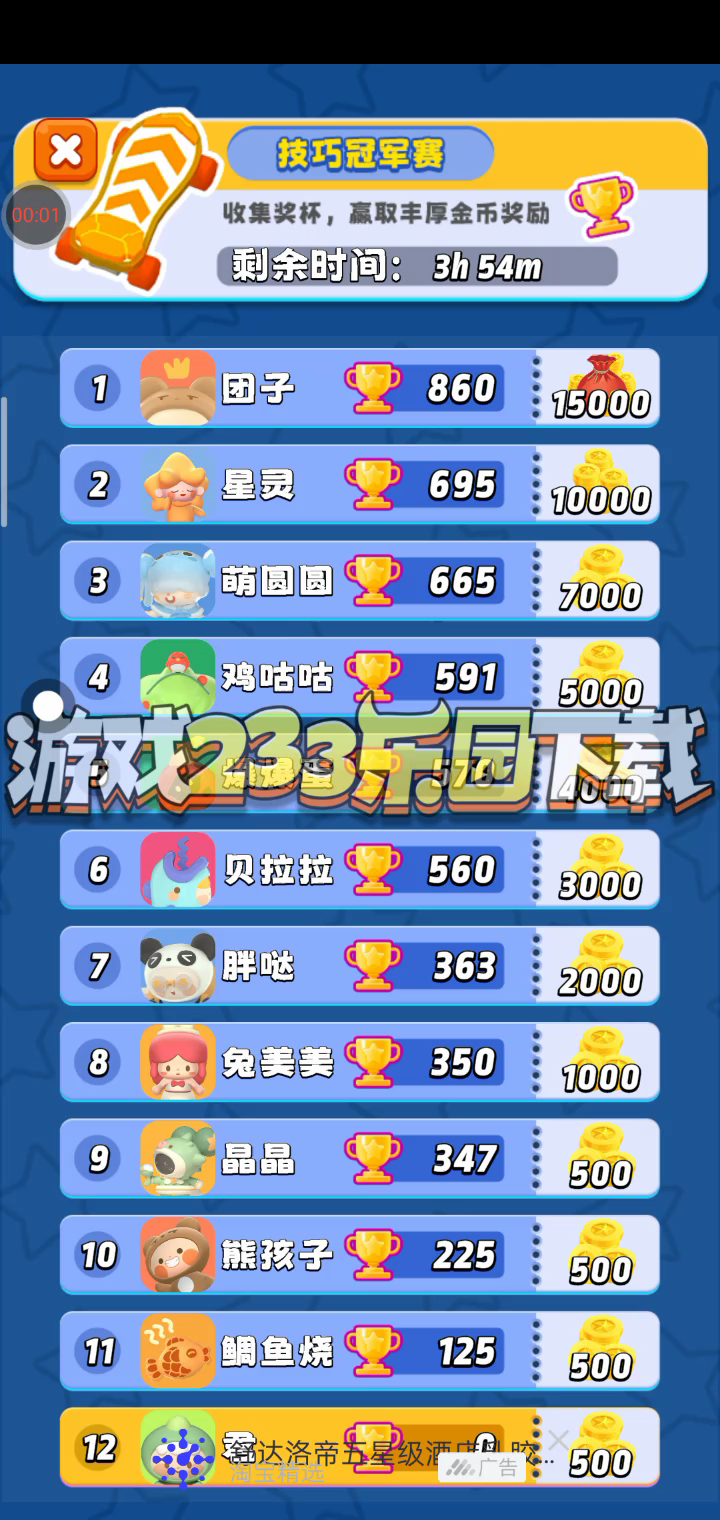Image resolution: width=720 pixels, height=1520 pixels.
Task: Close the 技巧冠军赛 leaderboard
Action: point(66,151)
